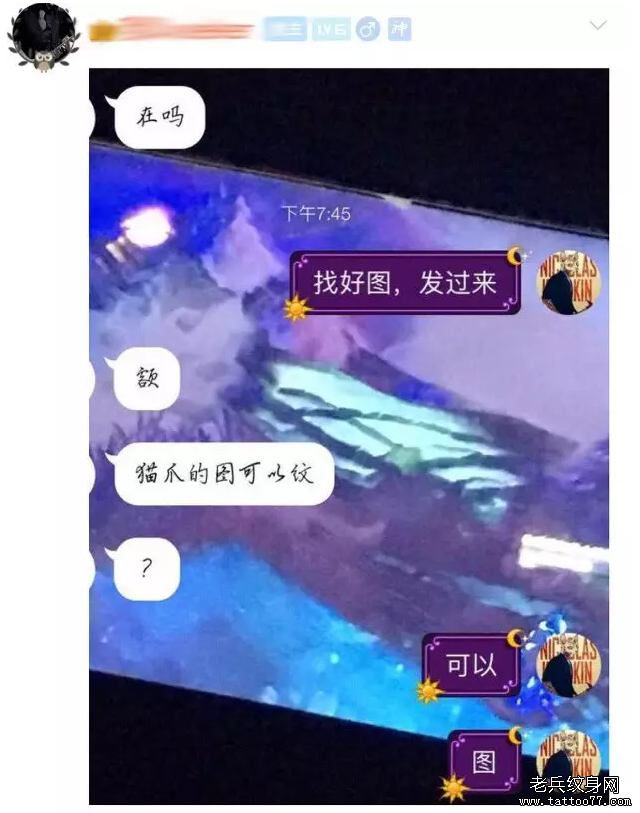Open the poster's profile avatar

coord(43,35)
